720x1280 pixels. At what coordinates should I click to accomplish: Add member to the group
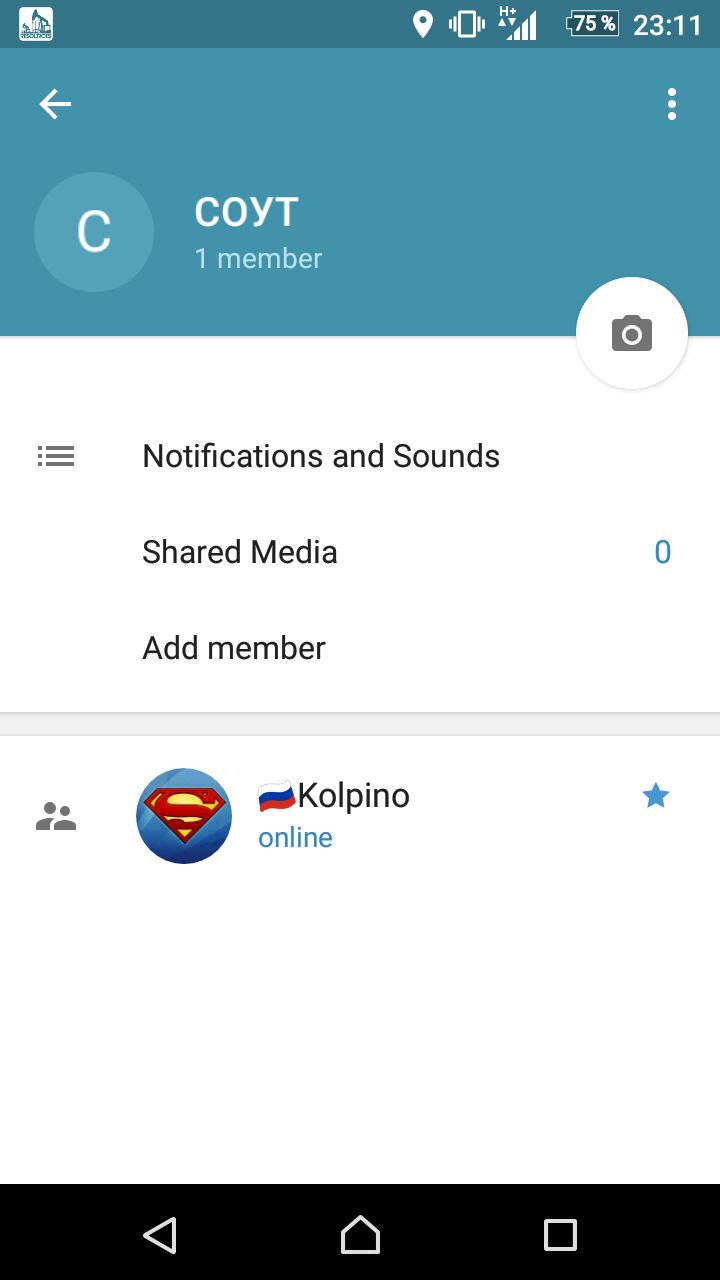point(234,648)
